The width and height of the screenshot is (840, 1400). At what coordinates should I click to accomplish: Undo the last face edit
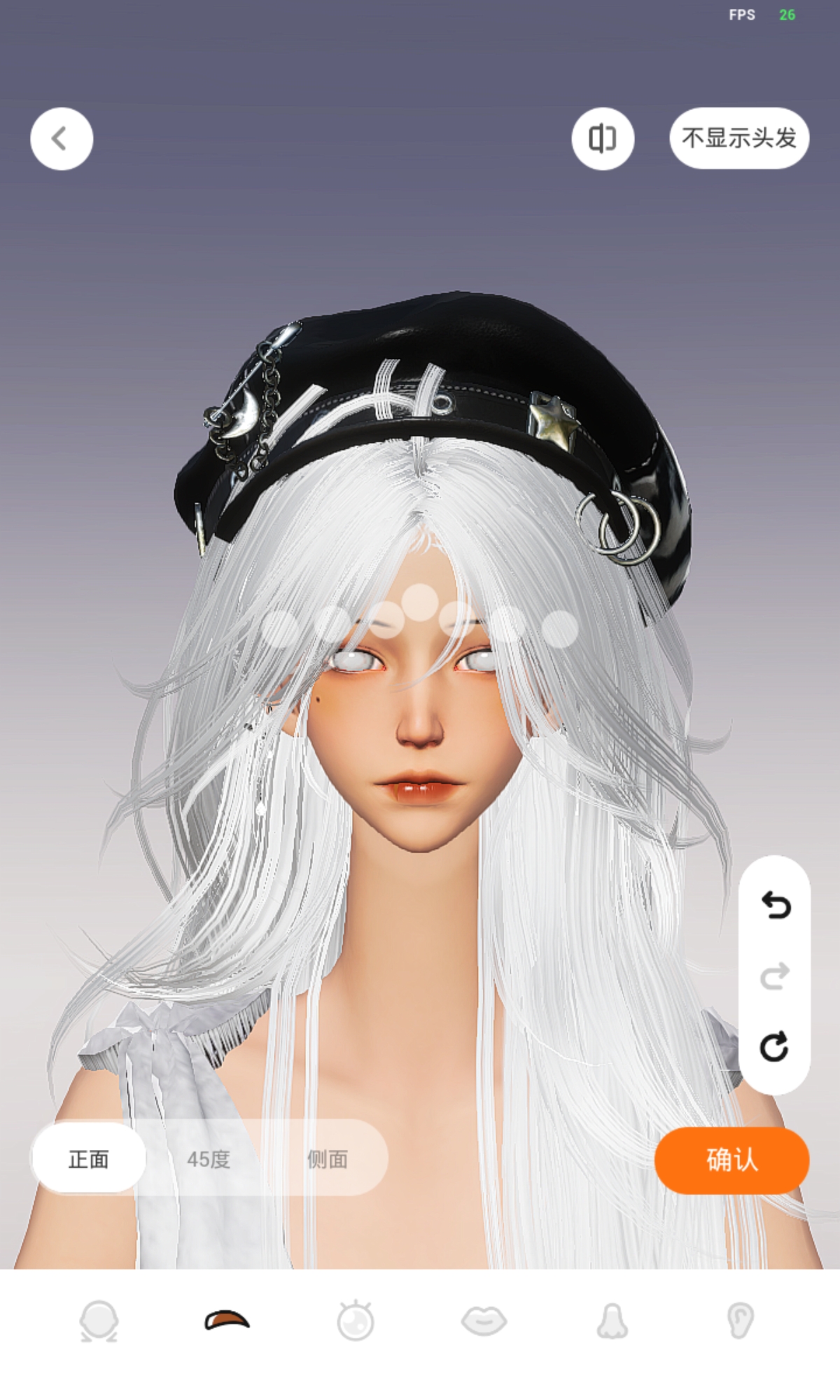point(775,905)
